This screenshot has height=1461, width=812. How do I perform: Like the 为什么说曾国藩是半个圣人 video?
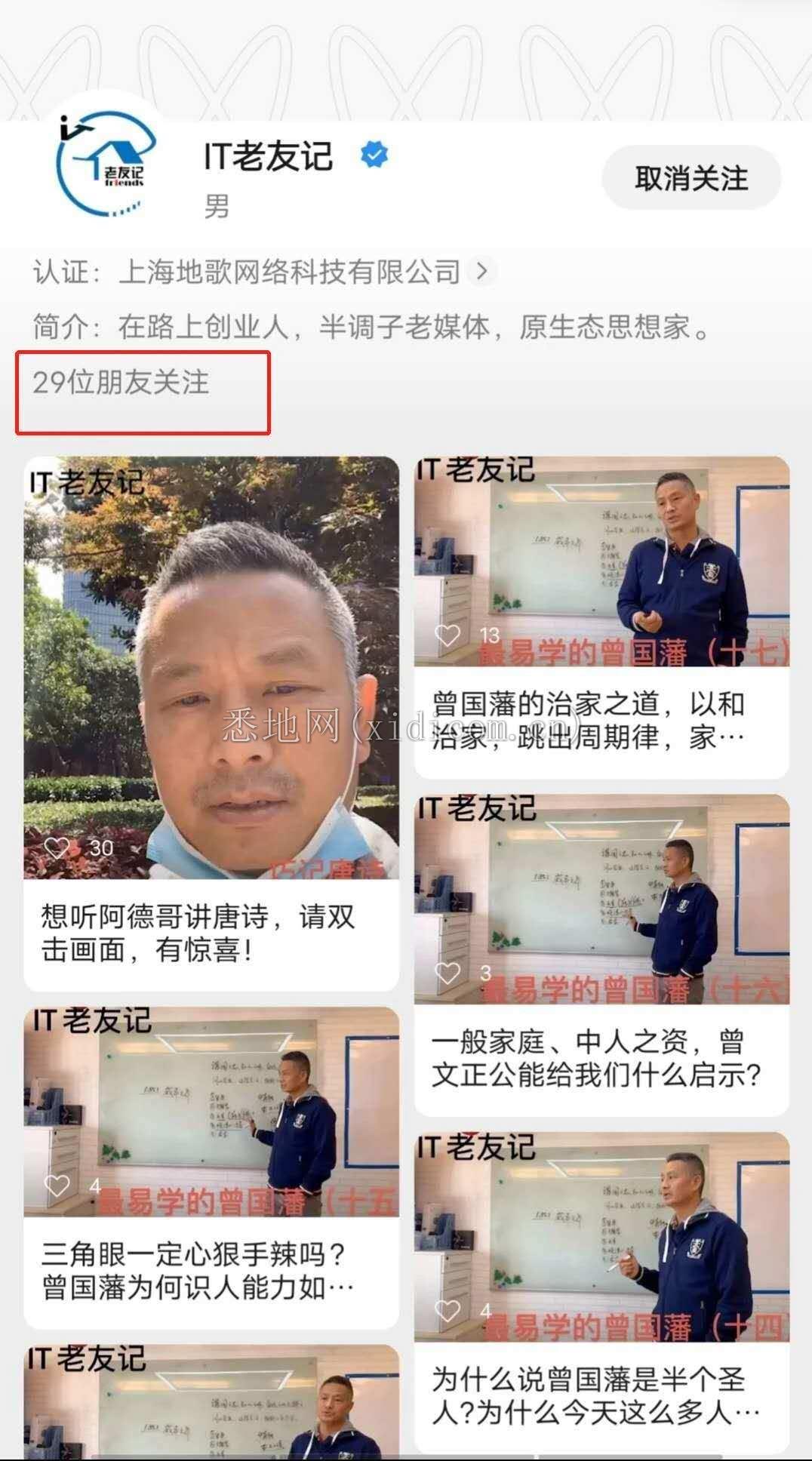(448, 1310)
